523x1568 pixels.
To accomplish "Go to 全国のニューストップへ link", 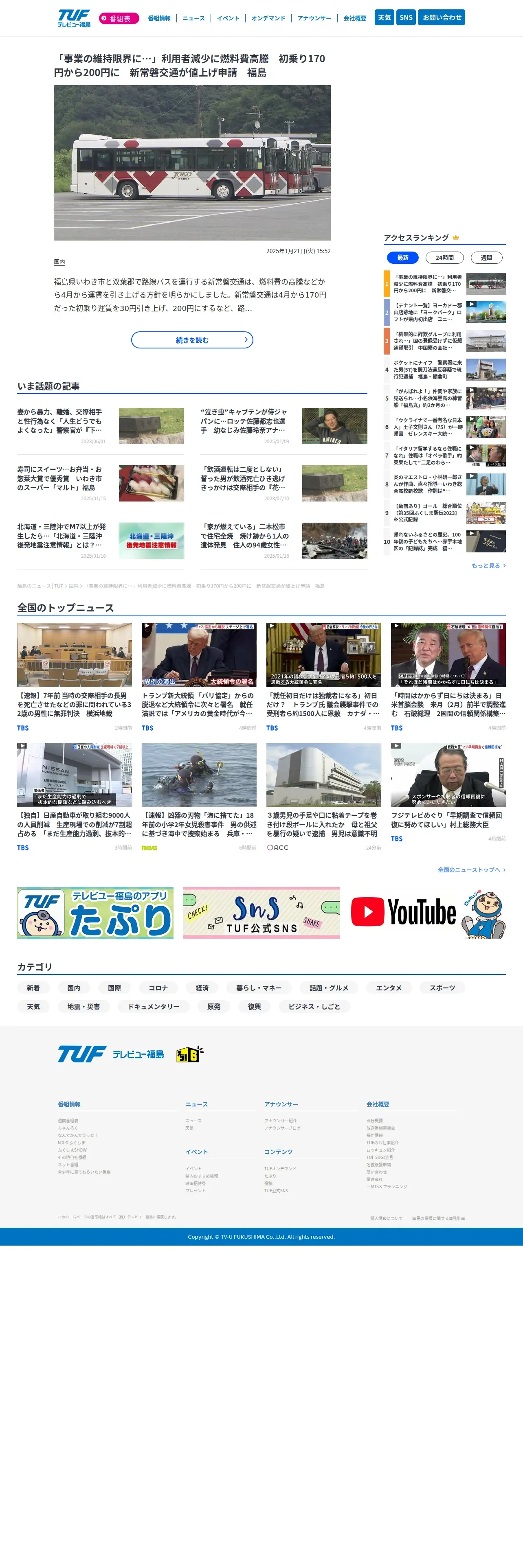I will click(x=471, y=870).
